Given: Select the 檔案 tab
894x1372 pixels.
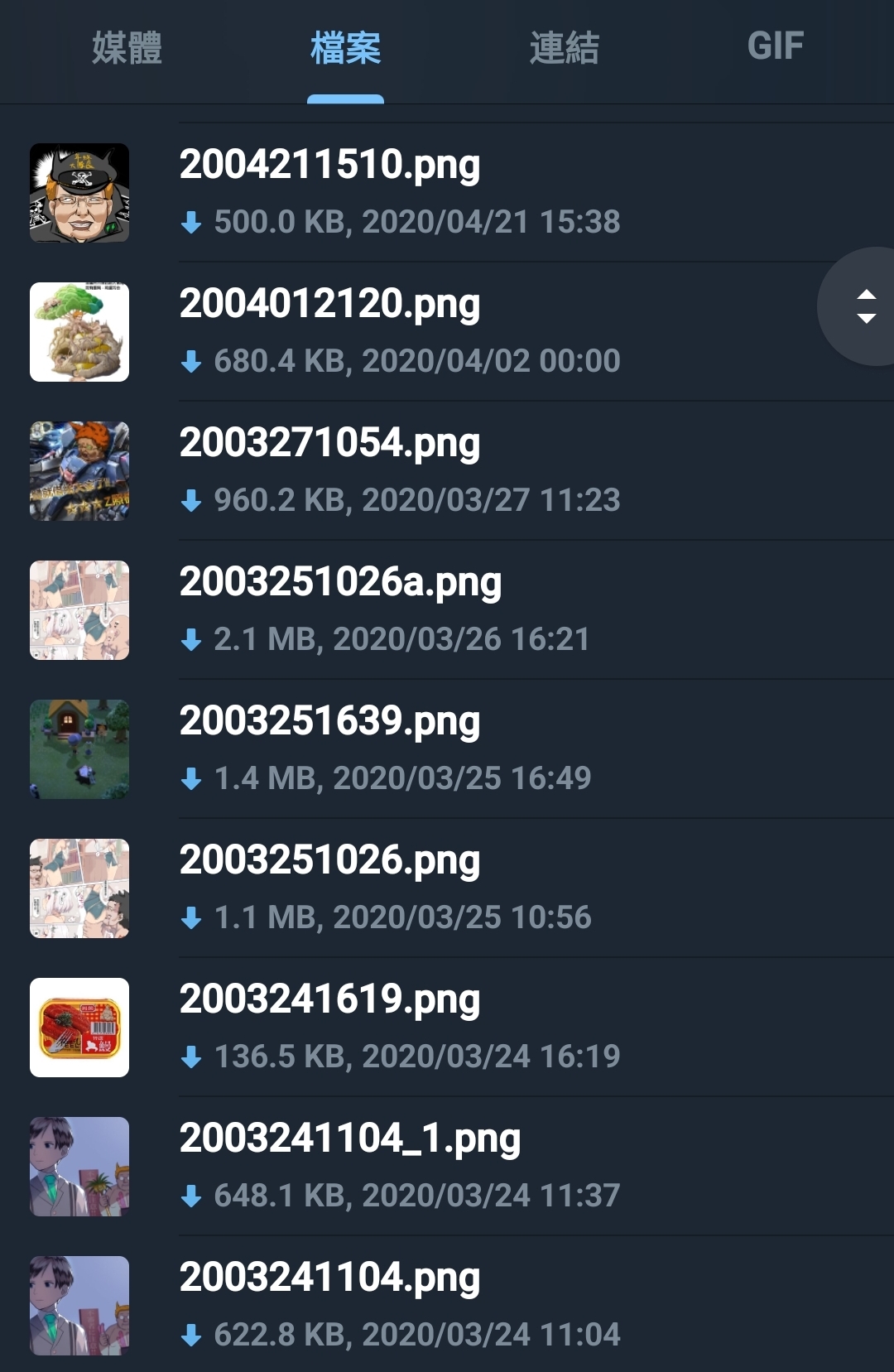Looking at the screenshot, I should (345, 48).
